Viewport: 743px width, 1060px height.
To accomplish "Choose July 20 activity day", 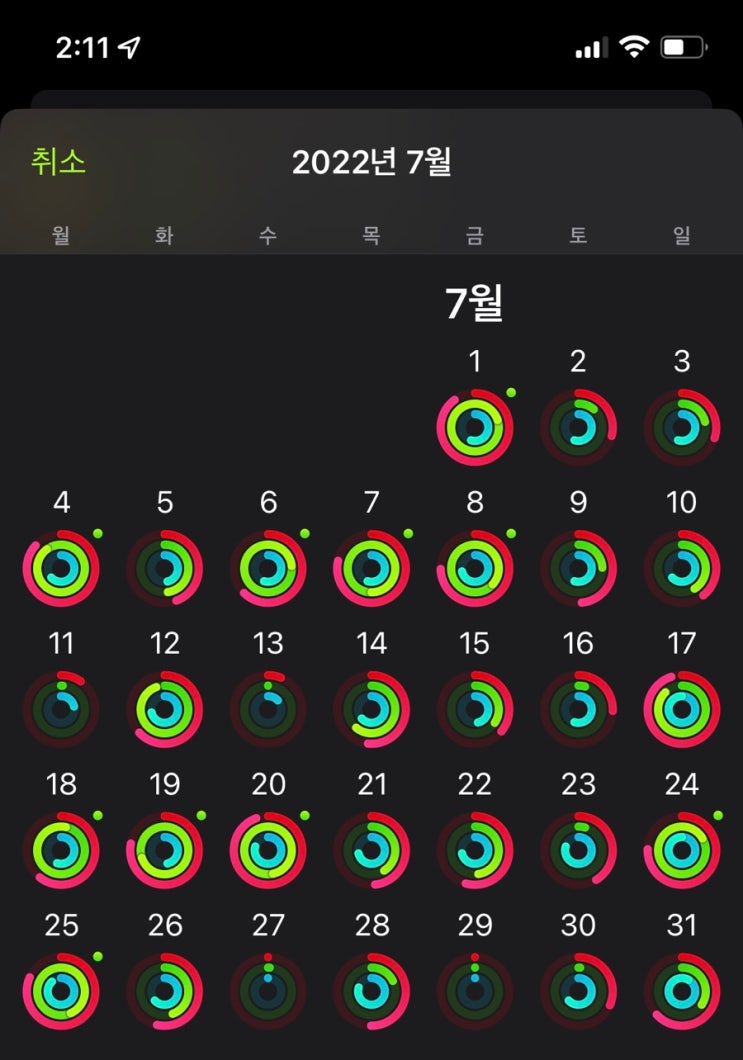I will 268,850.
